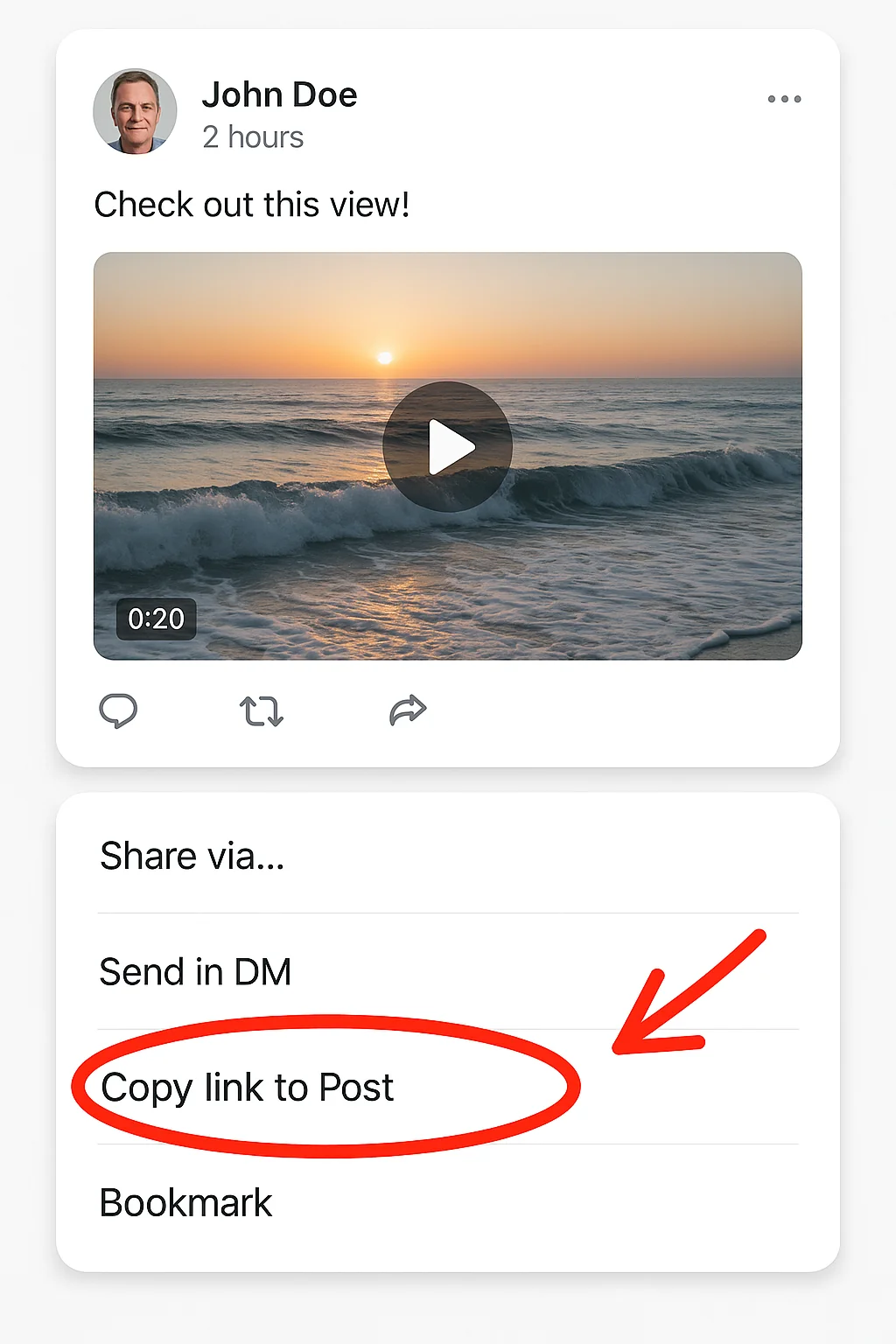Click the post text Check out this view!
Screen dimensions: 896x1344
coord(254,204)
